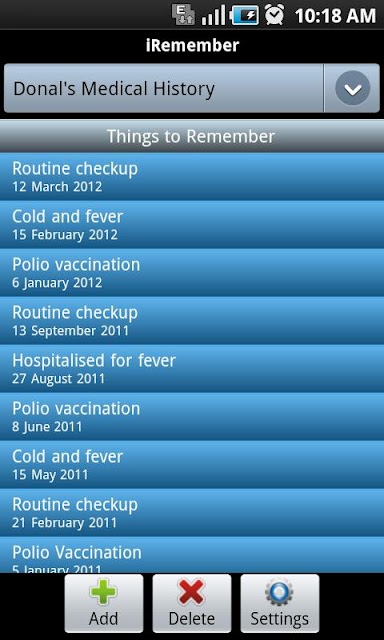Open Cold and fever from 15 May 2011
Screen dimensions: 384x640
192,464
